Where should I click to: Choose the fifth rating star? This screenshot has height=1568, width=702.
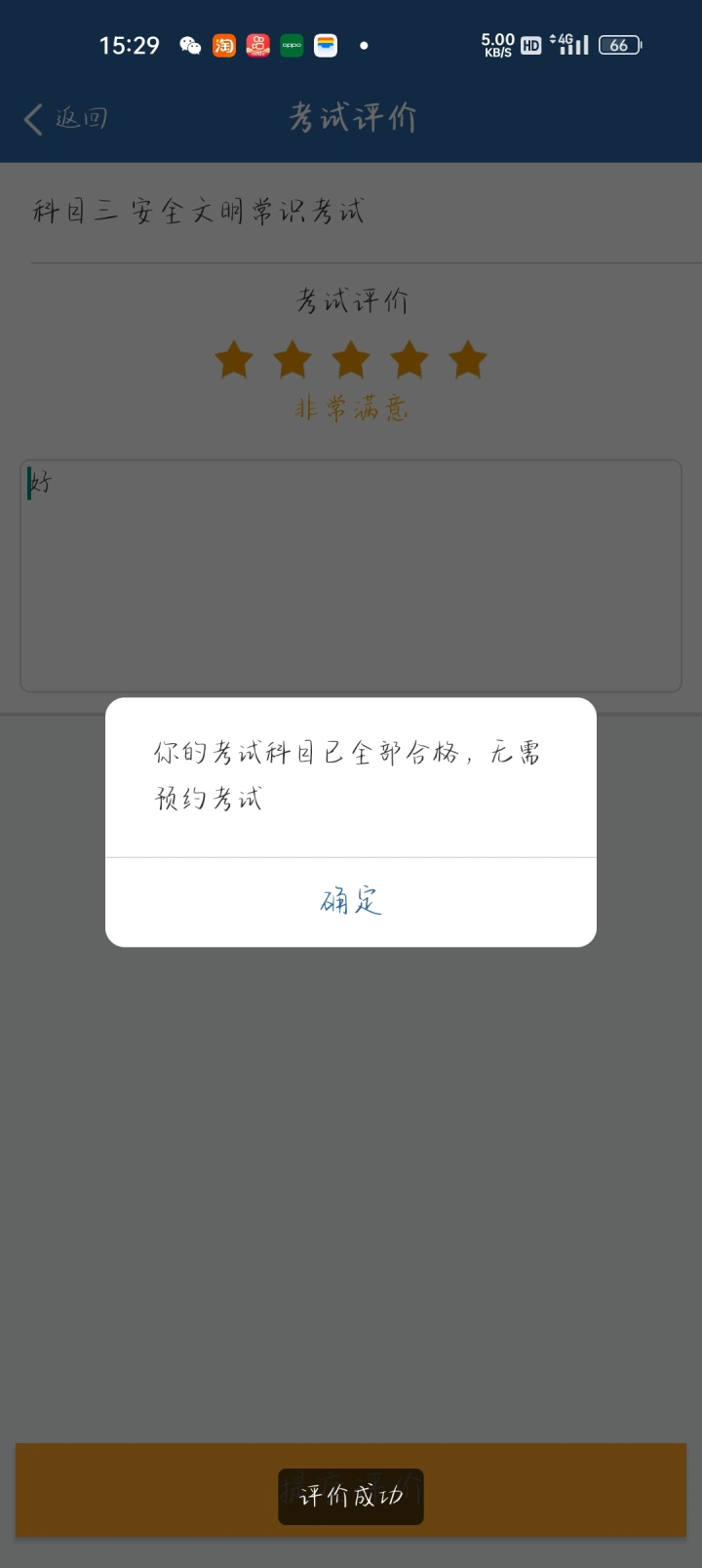coord(468,360)
